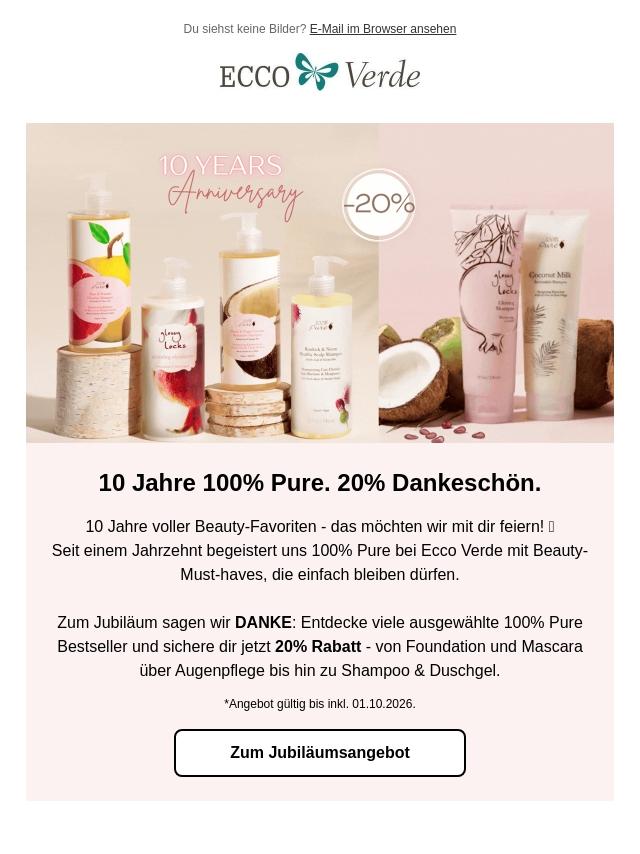
Task: Open the 10 Years Anniversary banner image
Action: [320, 283]
